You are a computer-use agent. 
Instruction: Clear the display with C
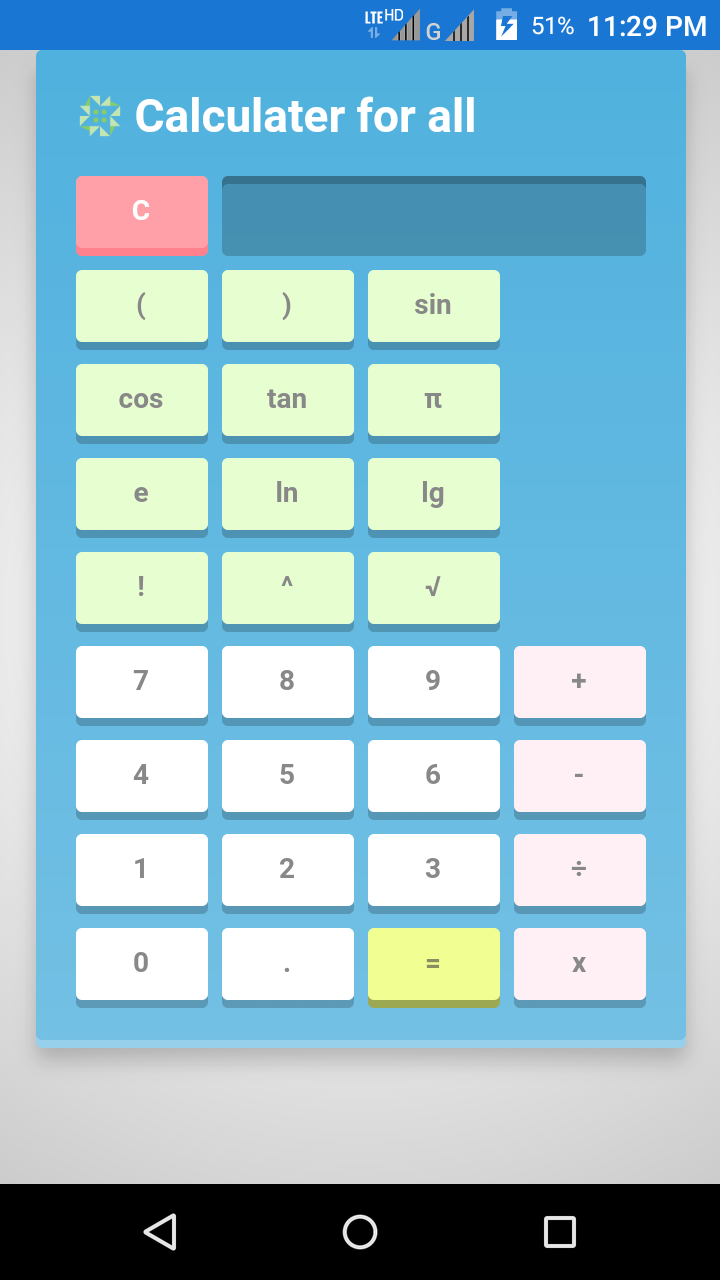click(141, 210)
